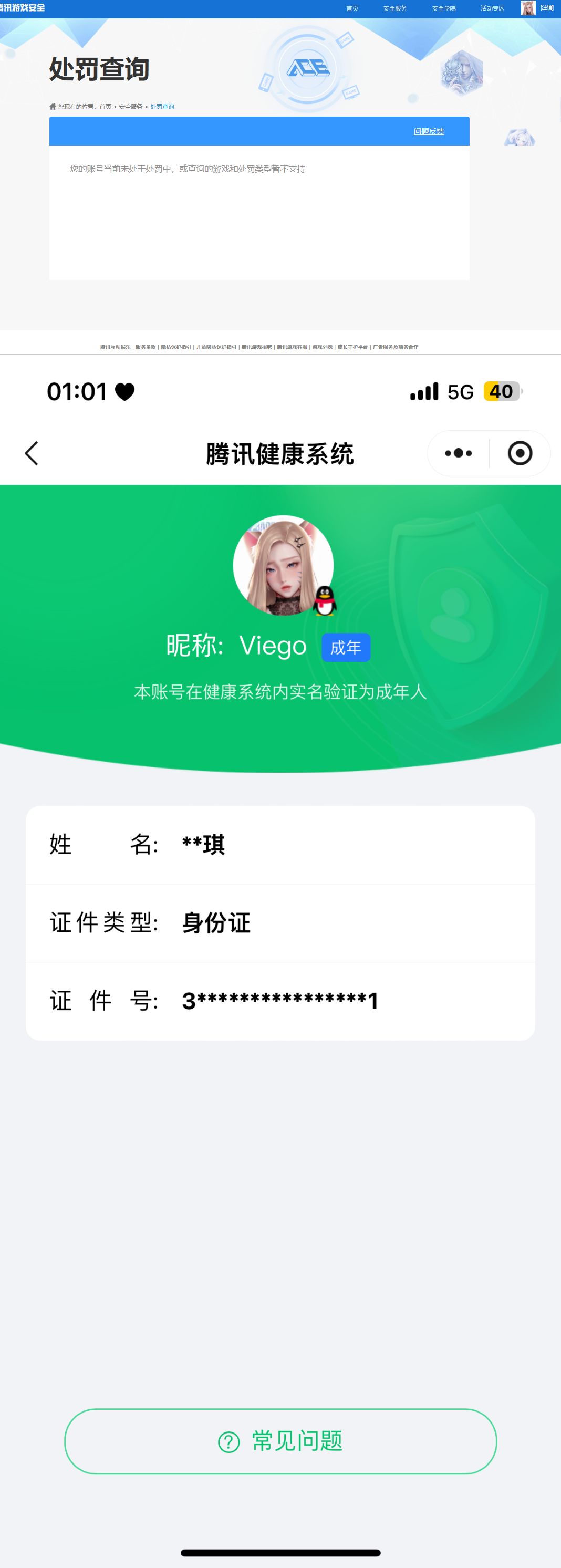
Task: Open 服务条款 in the footer
Action: (x=146, y=347)
